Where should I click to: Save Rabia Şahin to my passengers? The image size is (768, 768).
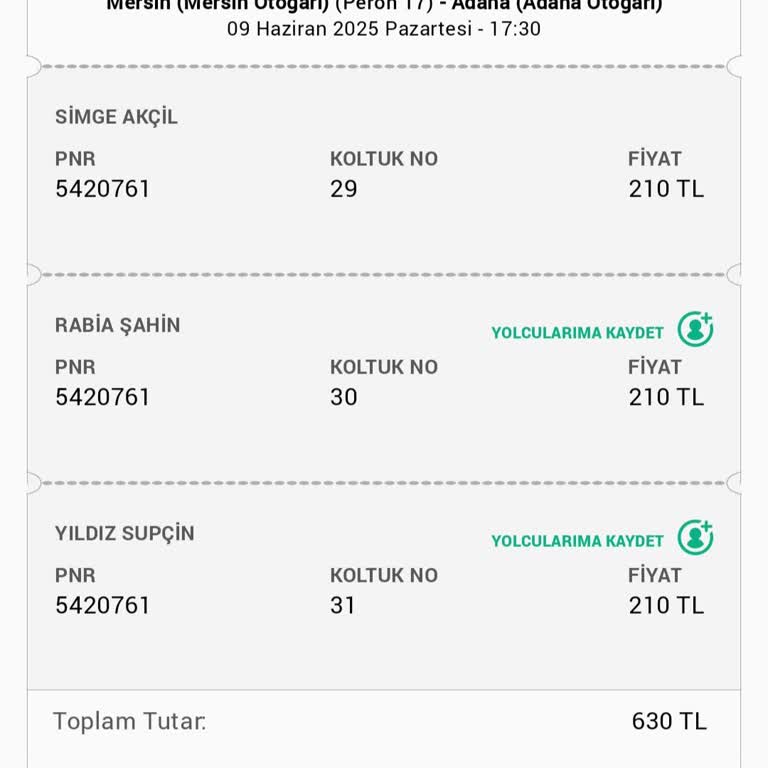coord(601,331)
